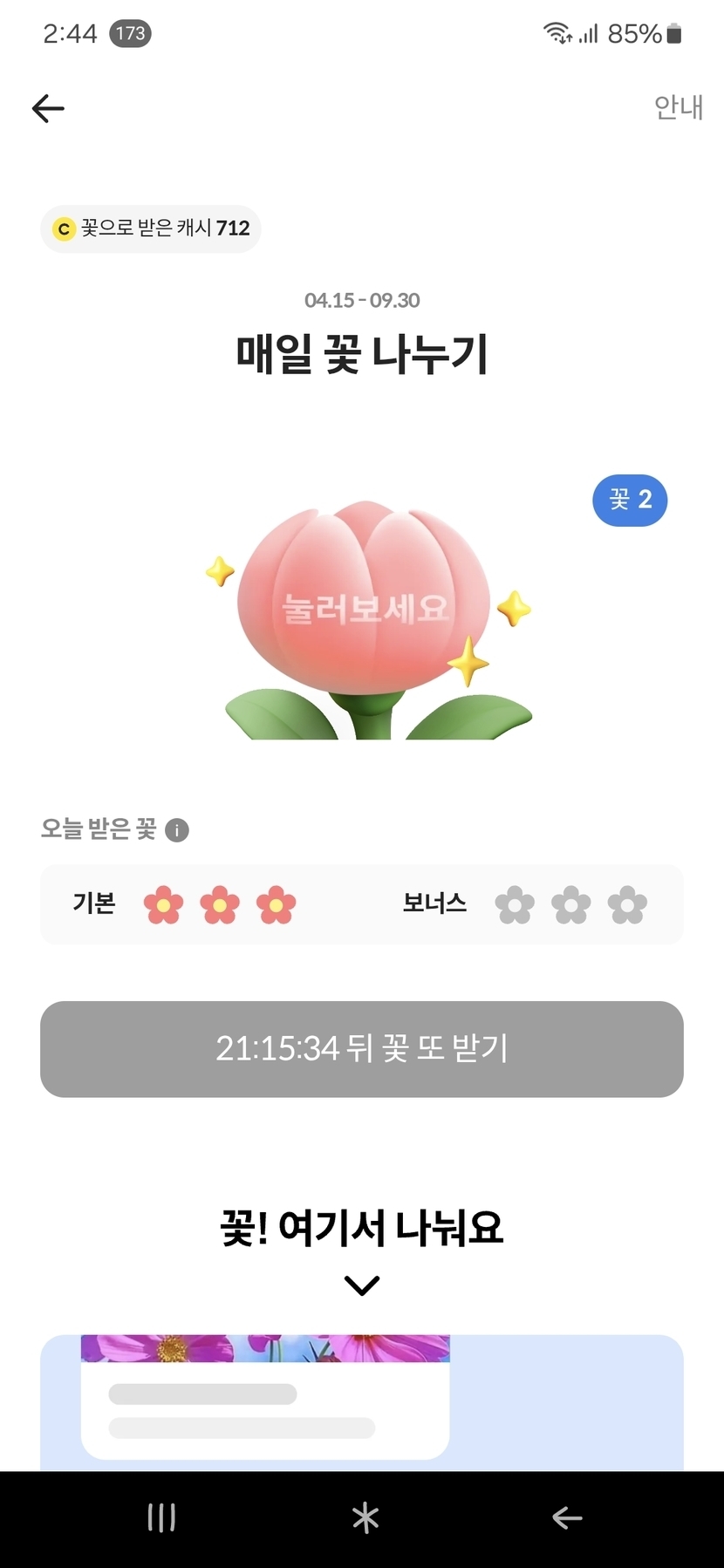Tap the 뒤 꽃 또 받기 timer button
Image resolution: width=724 pixels, height=1568 pixels.
point(361,1048)
